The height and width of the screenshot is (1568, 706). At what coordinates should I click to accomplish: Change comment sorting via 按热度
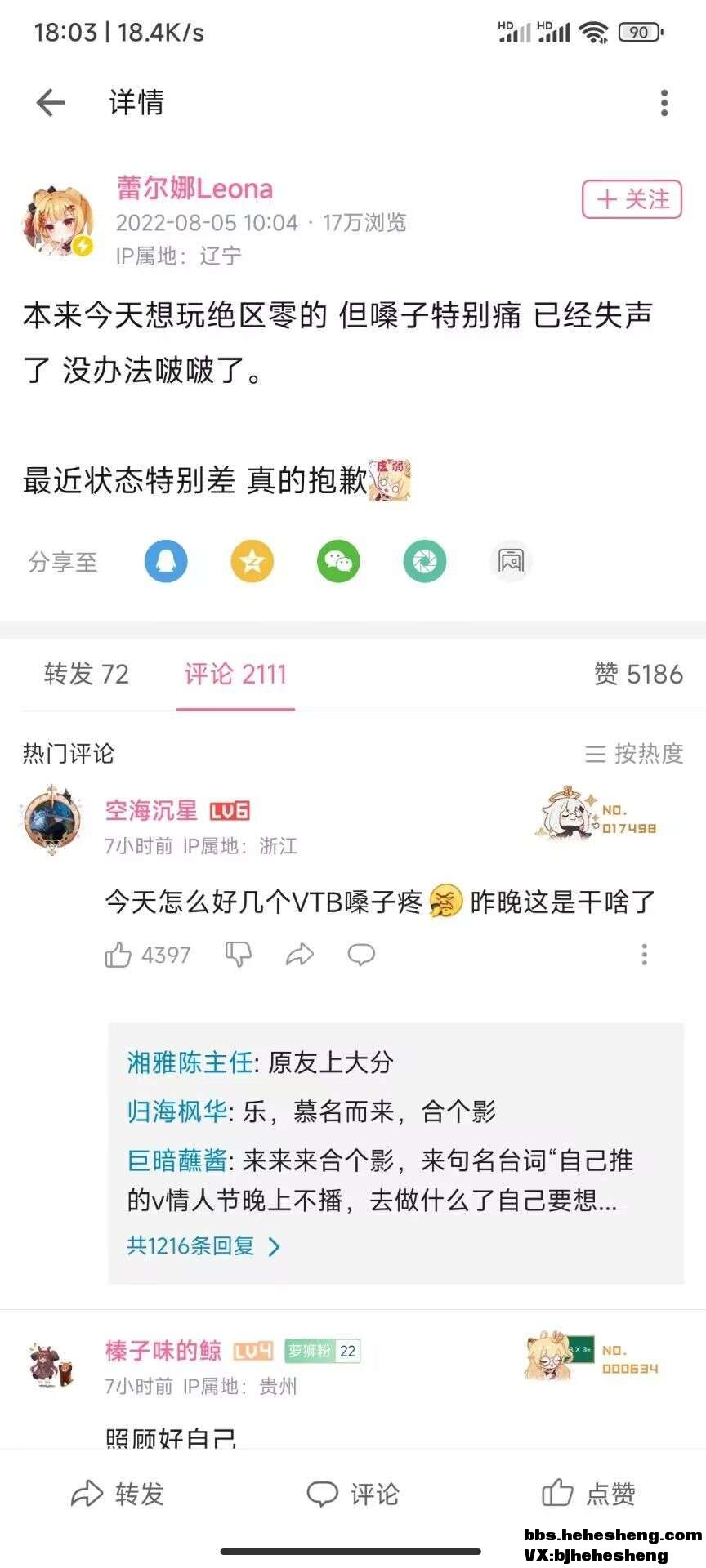click(634, 753)
